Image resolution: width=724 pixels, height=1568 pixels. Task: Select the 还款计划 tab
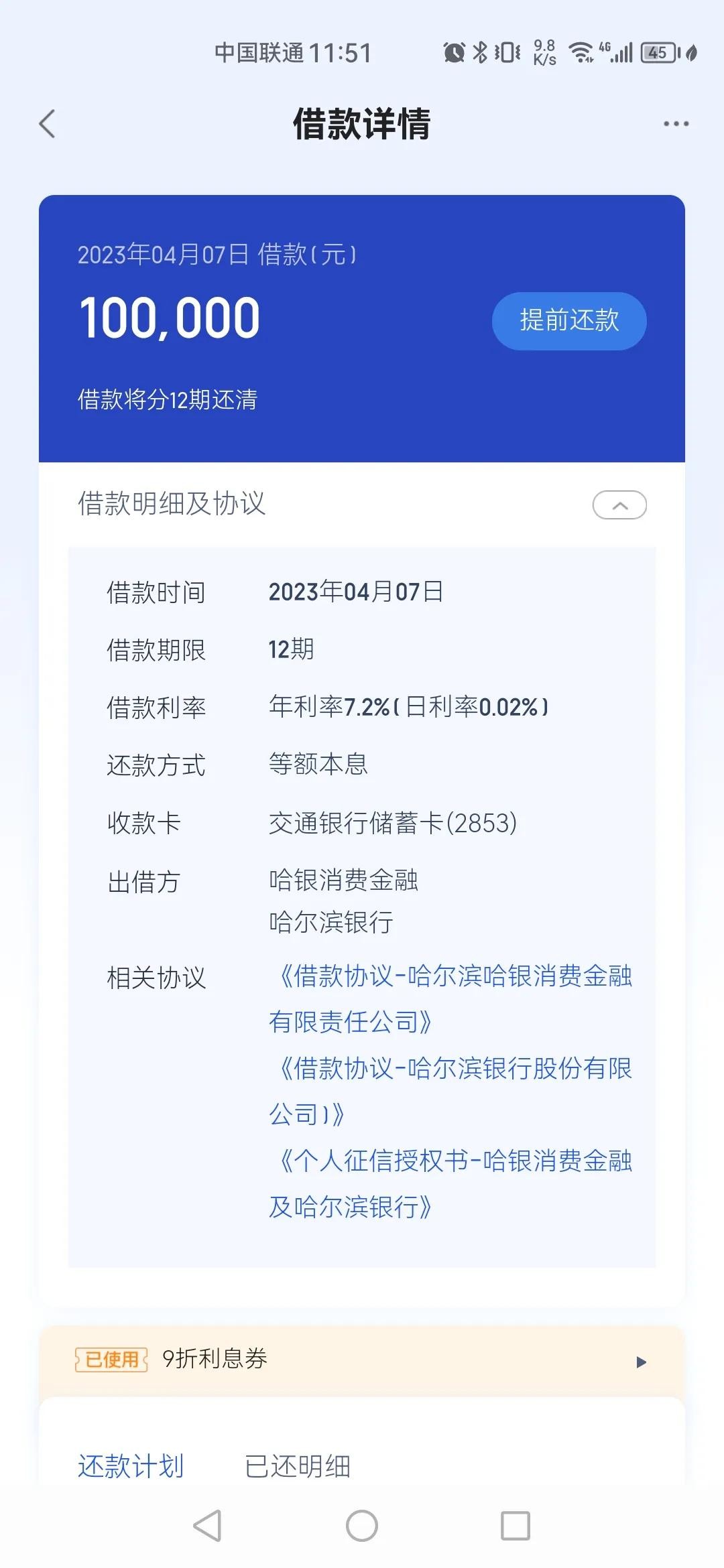131,1466
